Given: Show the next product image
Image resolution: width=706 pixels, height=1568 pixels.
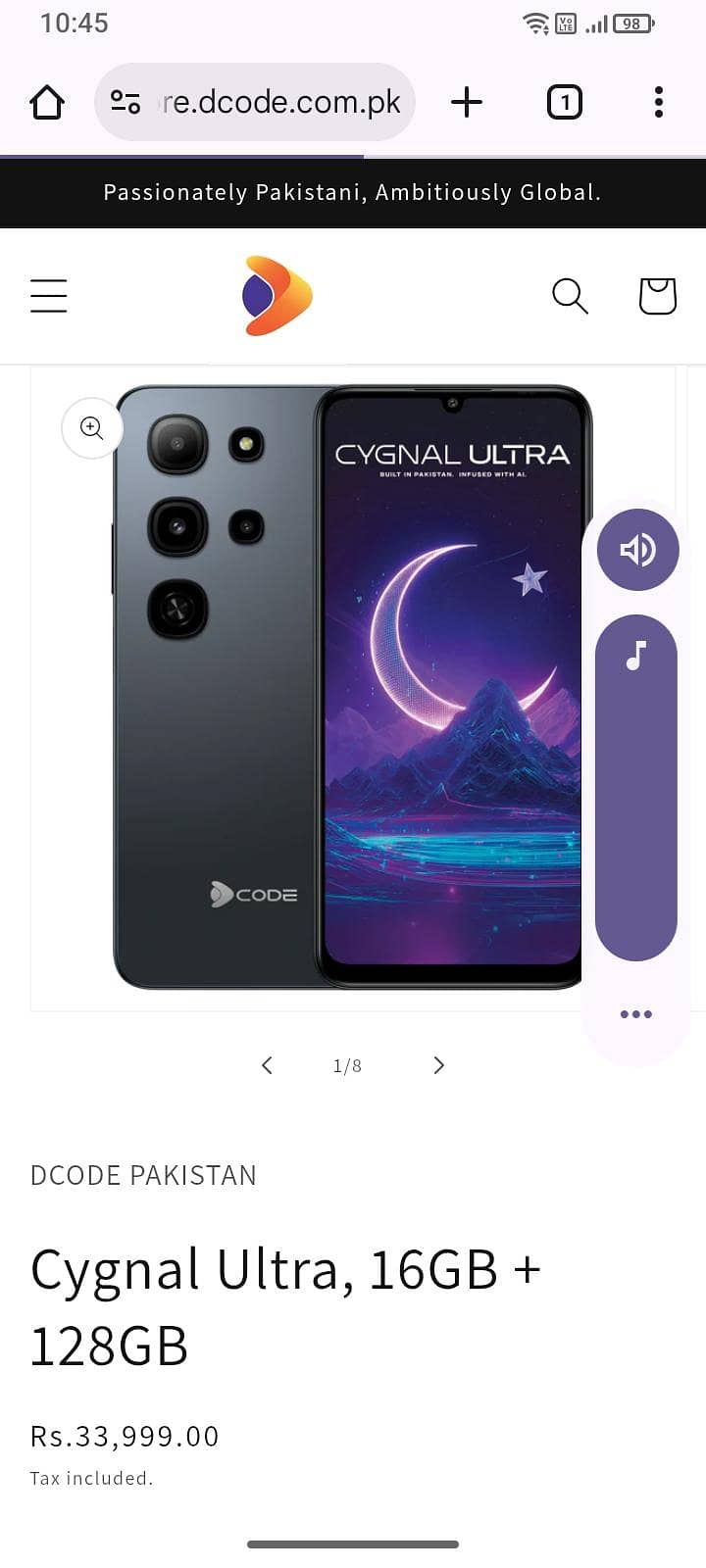Looking at the screenshot, I should (438, 1065).
